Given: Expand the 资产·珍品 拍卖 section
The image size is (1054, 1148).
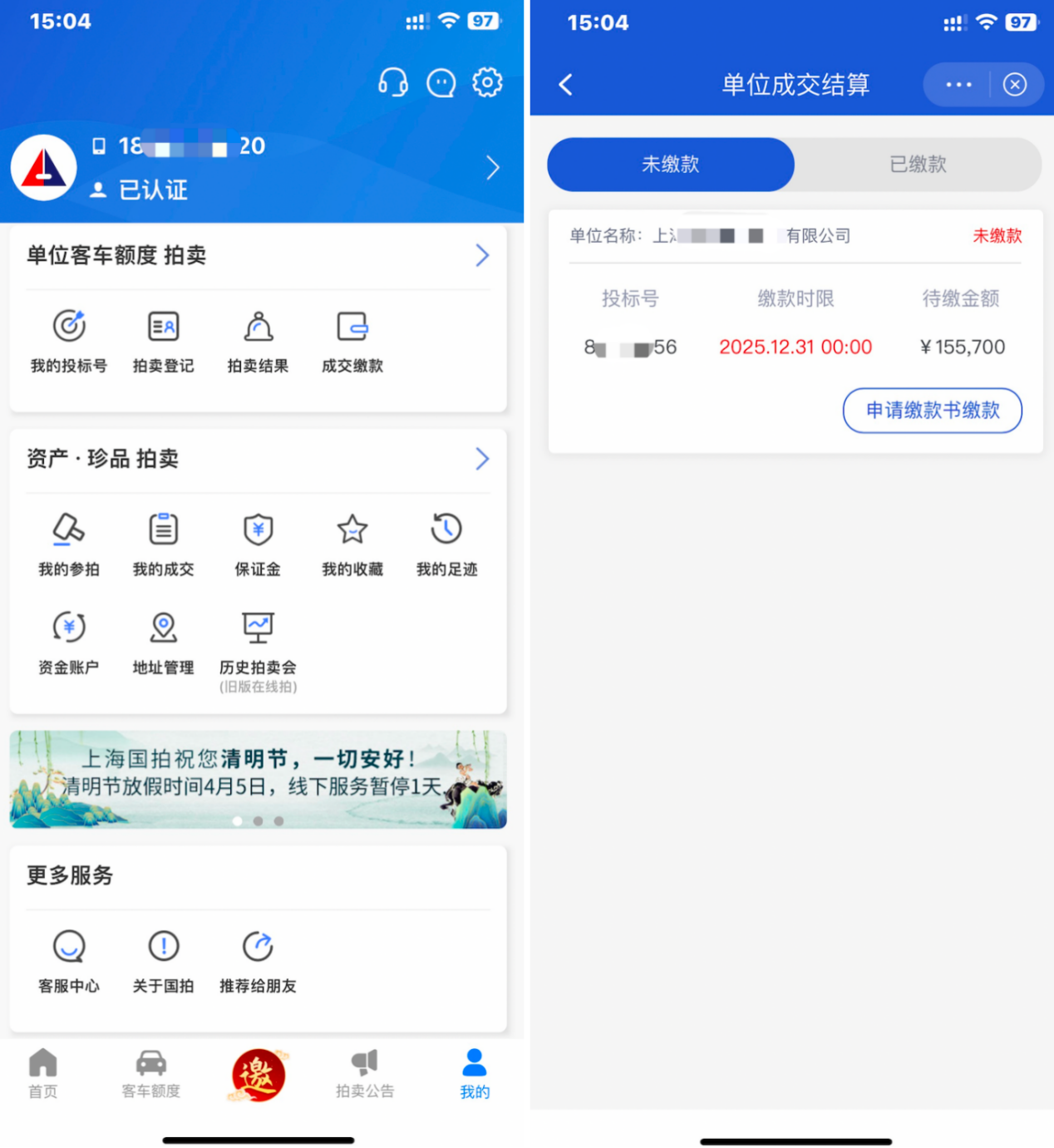Looking at the screenshot, I should click(x=481, y=459).
